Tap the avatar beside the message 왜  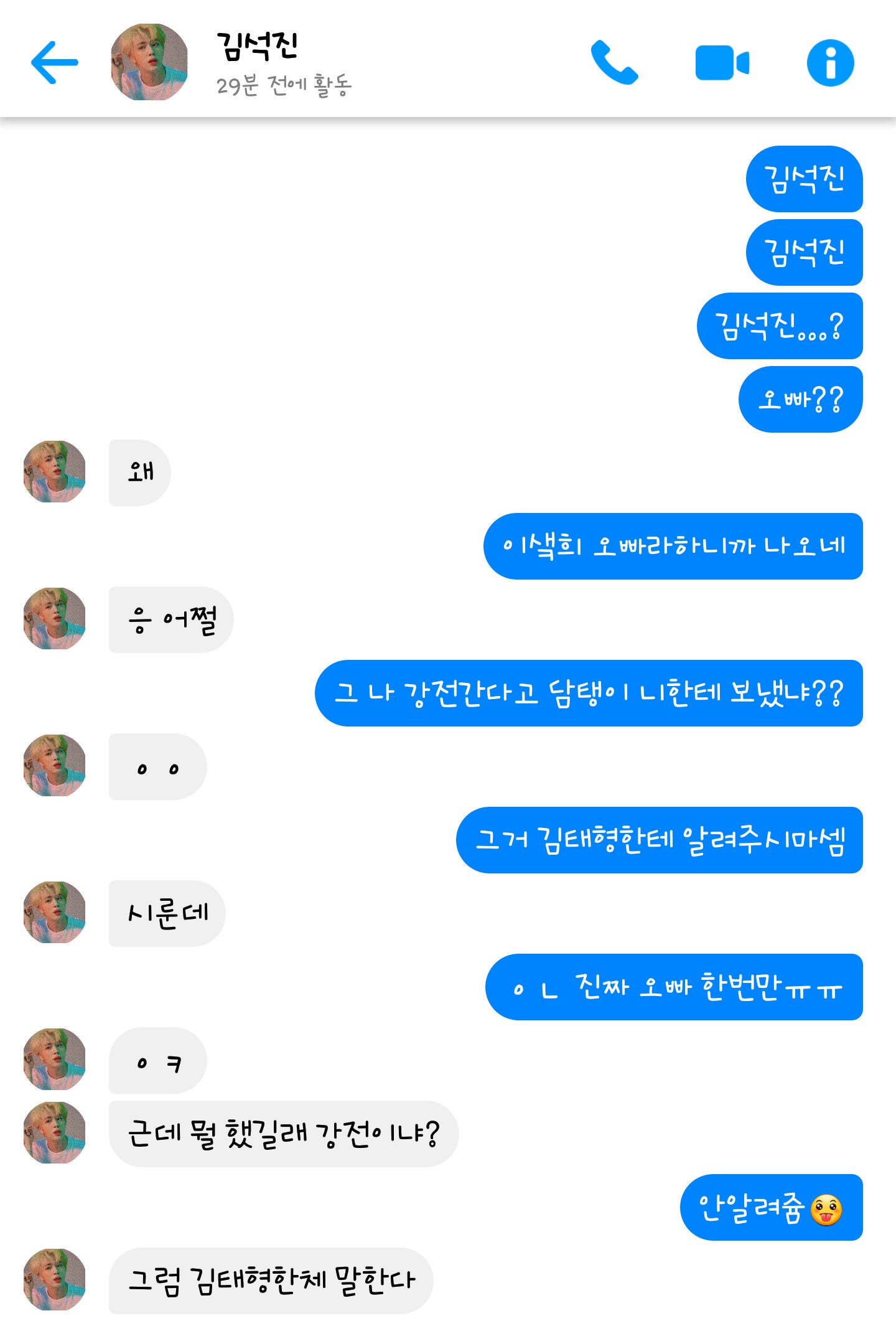[55, 472]
